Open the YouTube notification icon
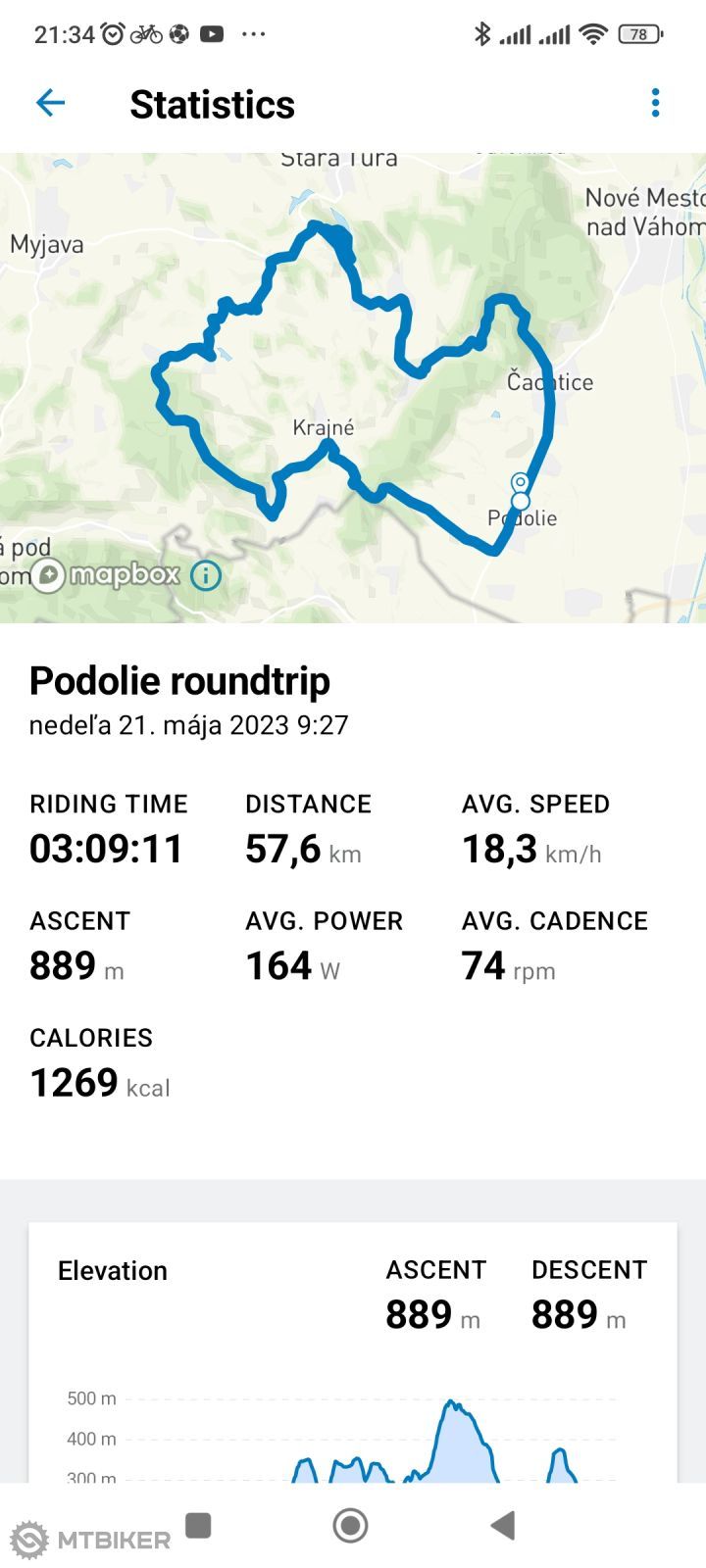Viewport: 706px width, 1568px height. click(x=211, y=32)
